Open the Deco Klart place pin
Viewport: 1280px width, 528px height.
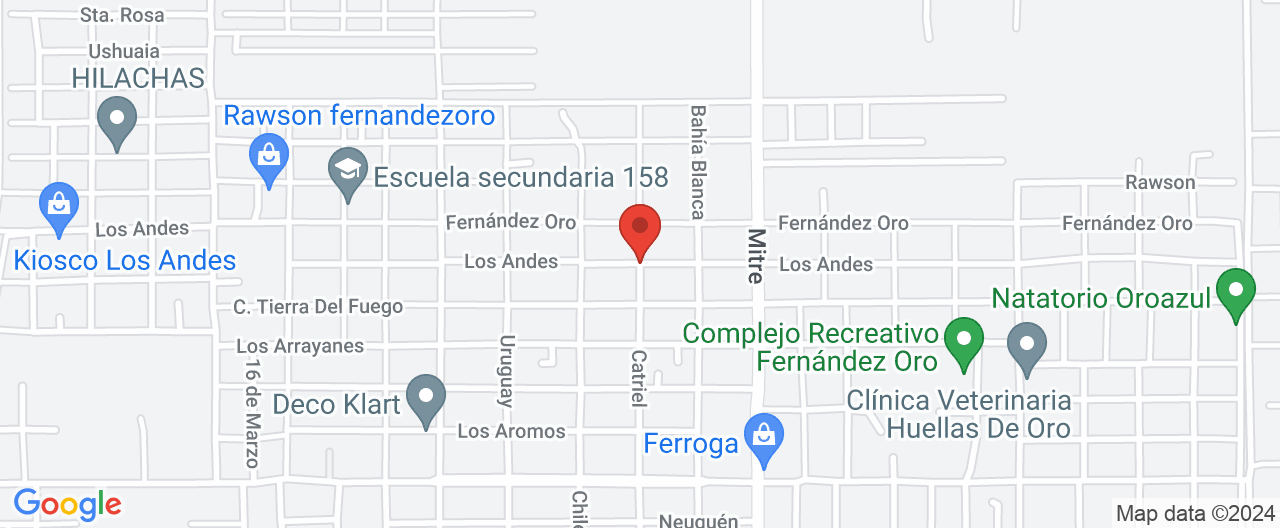coord(427,399)
